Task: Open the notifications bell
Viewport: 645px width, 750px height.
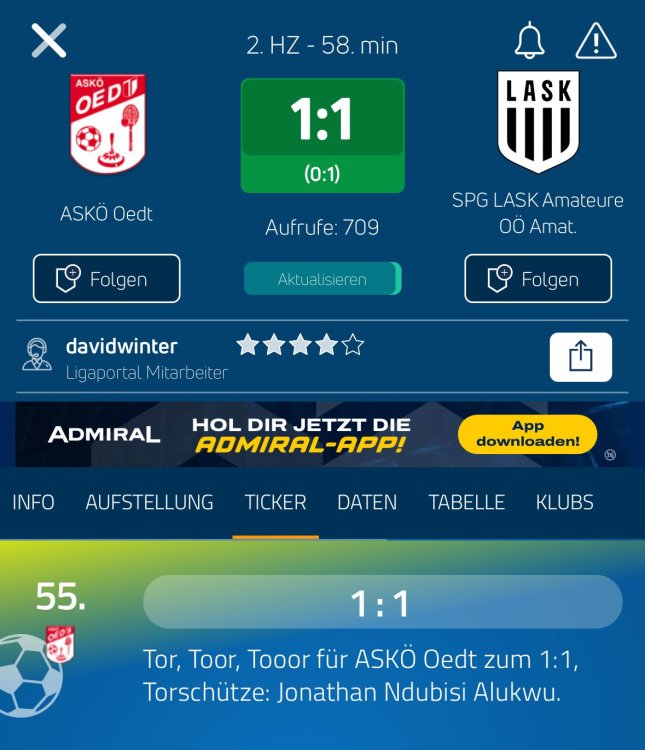Action: point(529,40)
